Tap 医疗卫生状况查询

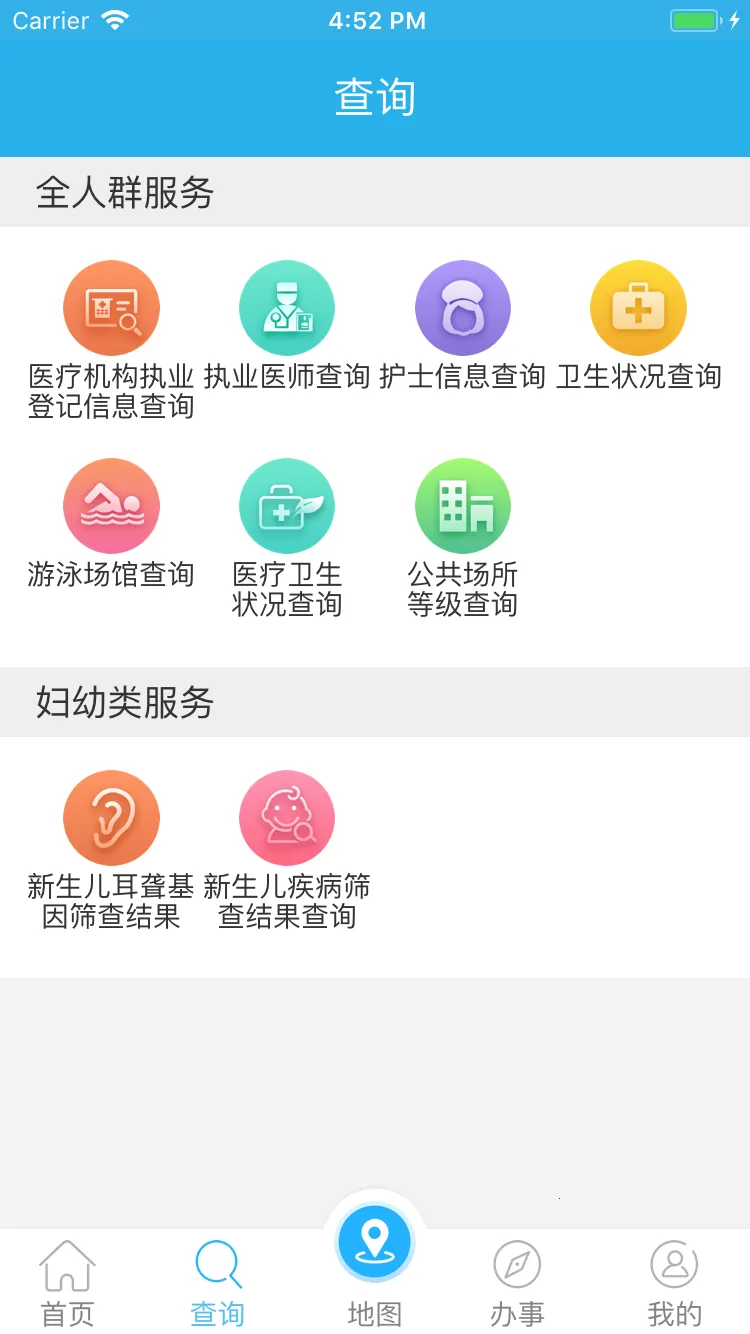click(287, 507)
